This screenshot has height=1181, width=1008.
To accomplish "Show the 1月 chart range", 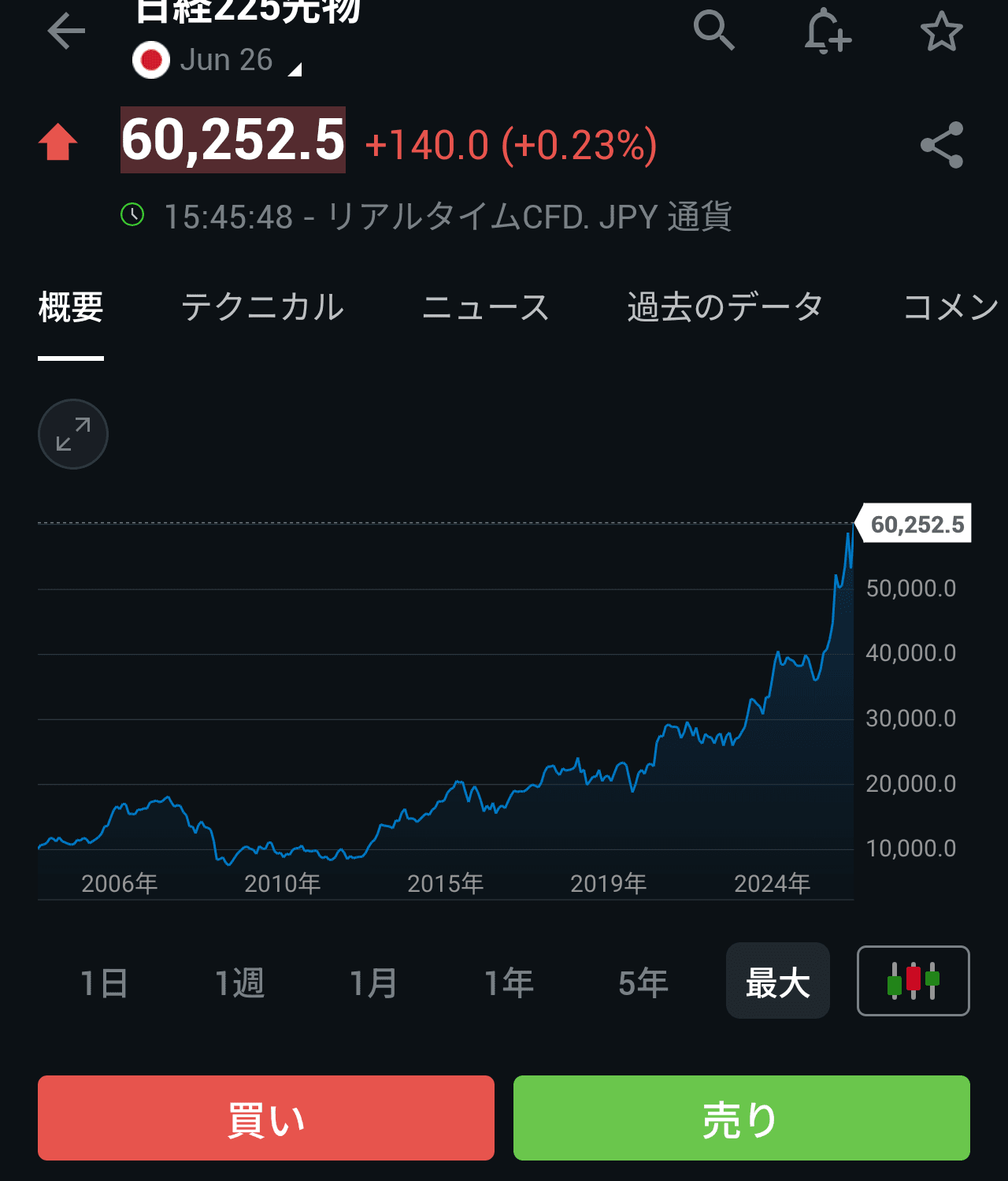I will tap(373, 982).
